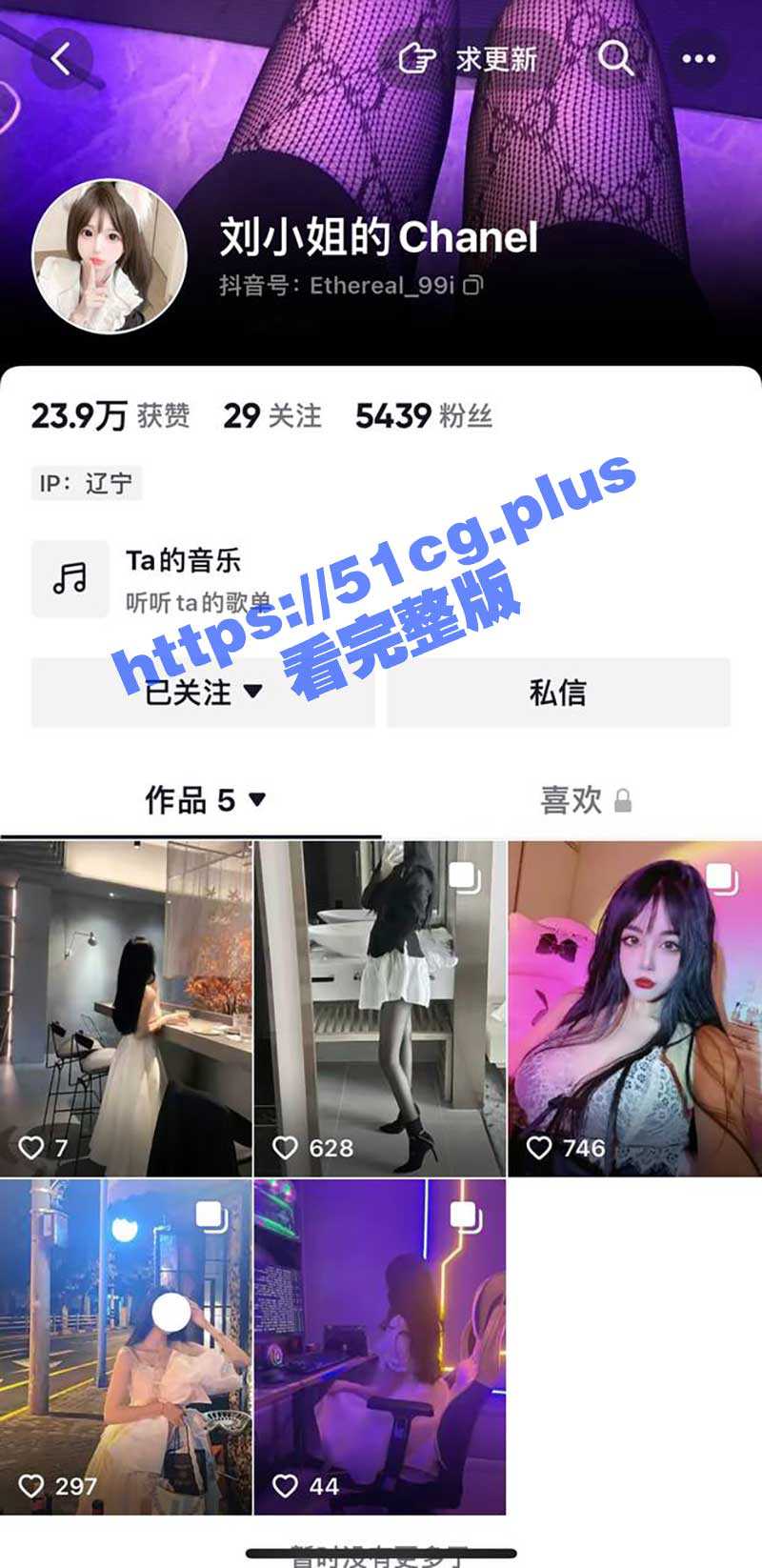Switch to the 作品 5 tab
762x1568 pixels.
[205, 800]
